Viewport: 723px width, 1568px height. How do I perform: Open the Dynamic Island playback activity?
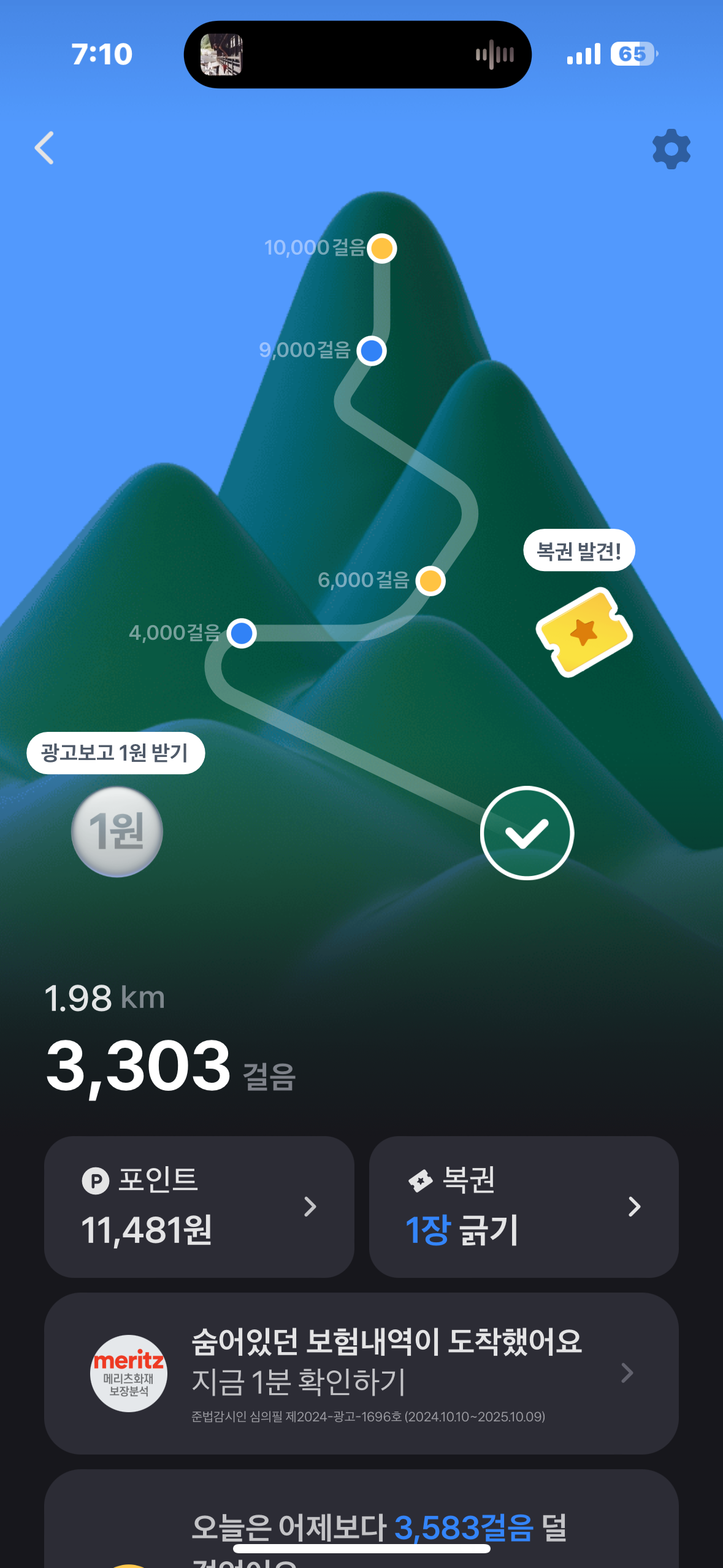(x=358, y=55)
